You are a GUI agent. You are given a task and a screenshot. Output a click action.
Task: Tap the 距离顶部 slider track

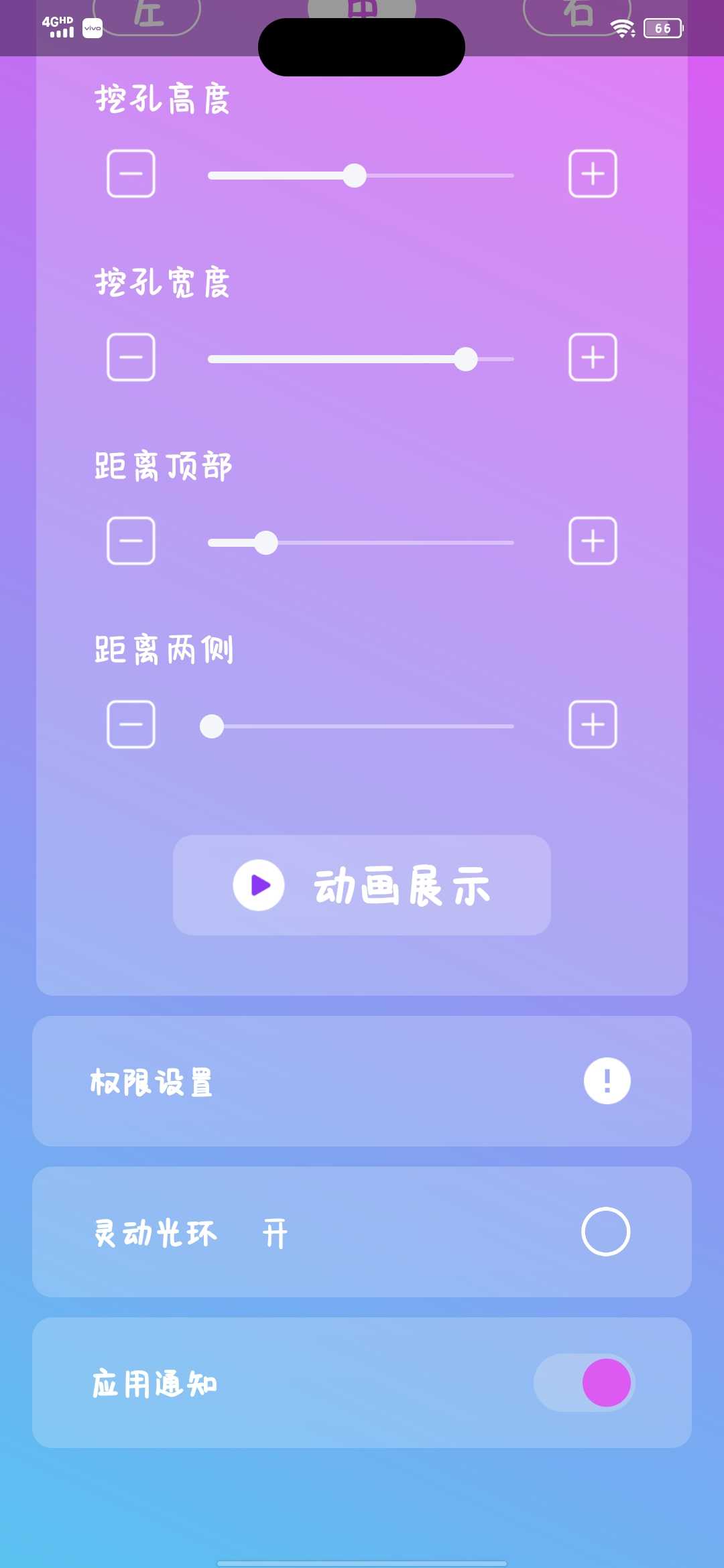click(361, 543)
